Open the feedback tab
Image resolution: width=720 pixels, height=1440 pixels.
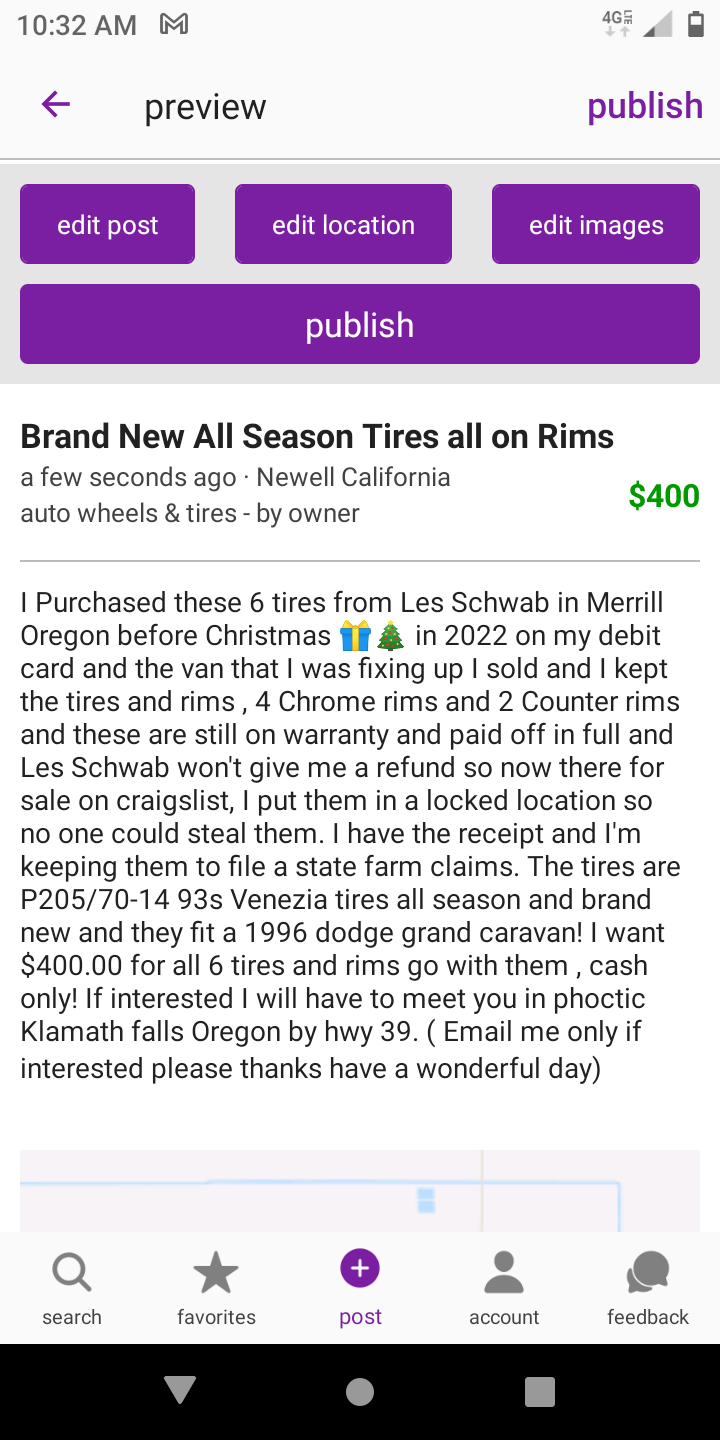(x=648, y=1288)
